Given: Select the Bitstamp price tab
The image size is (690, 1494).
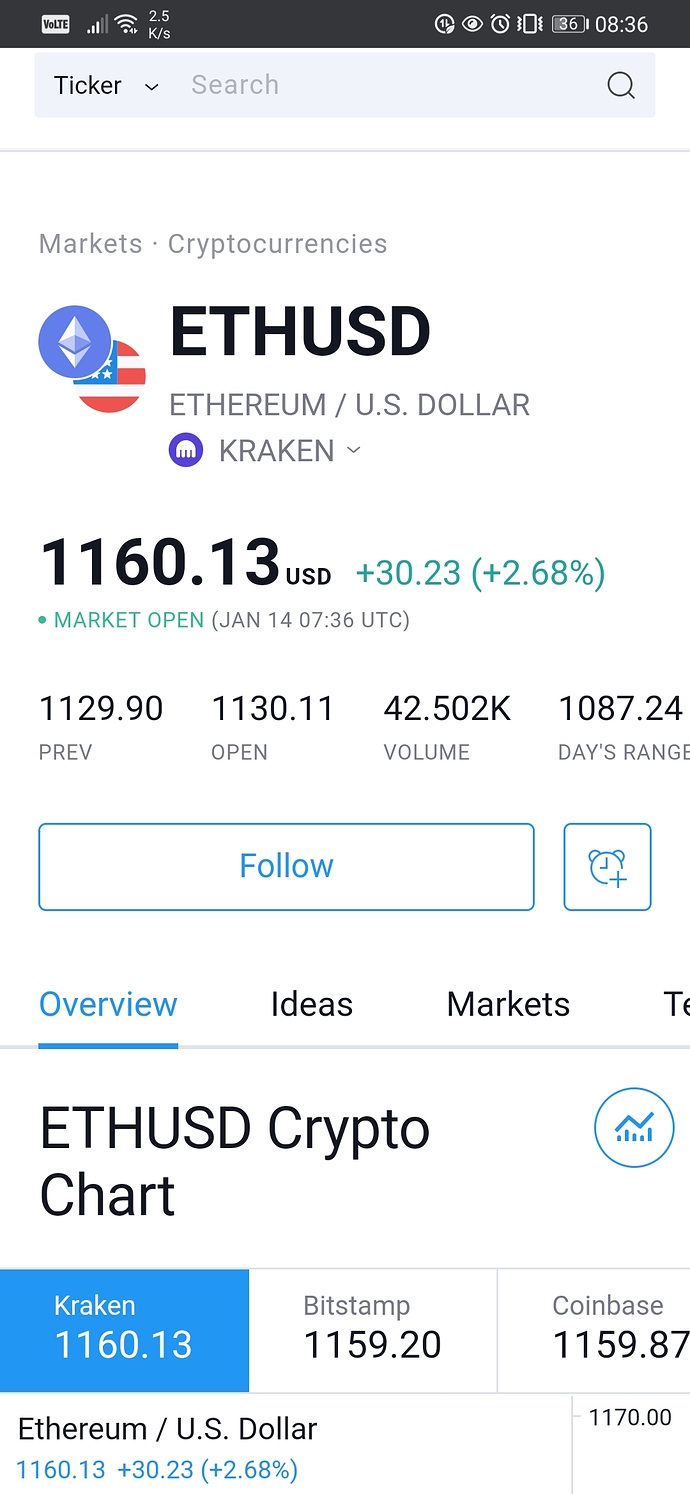Looking at the screenshot, I should click(372, 1330).
